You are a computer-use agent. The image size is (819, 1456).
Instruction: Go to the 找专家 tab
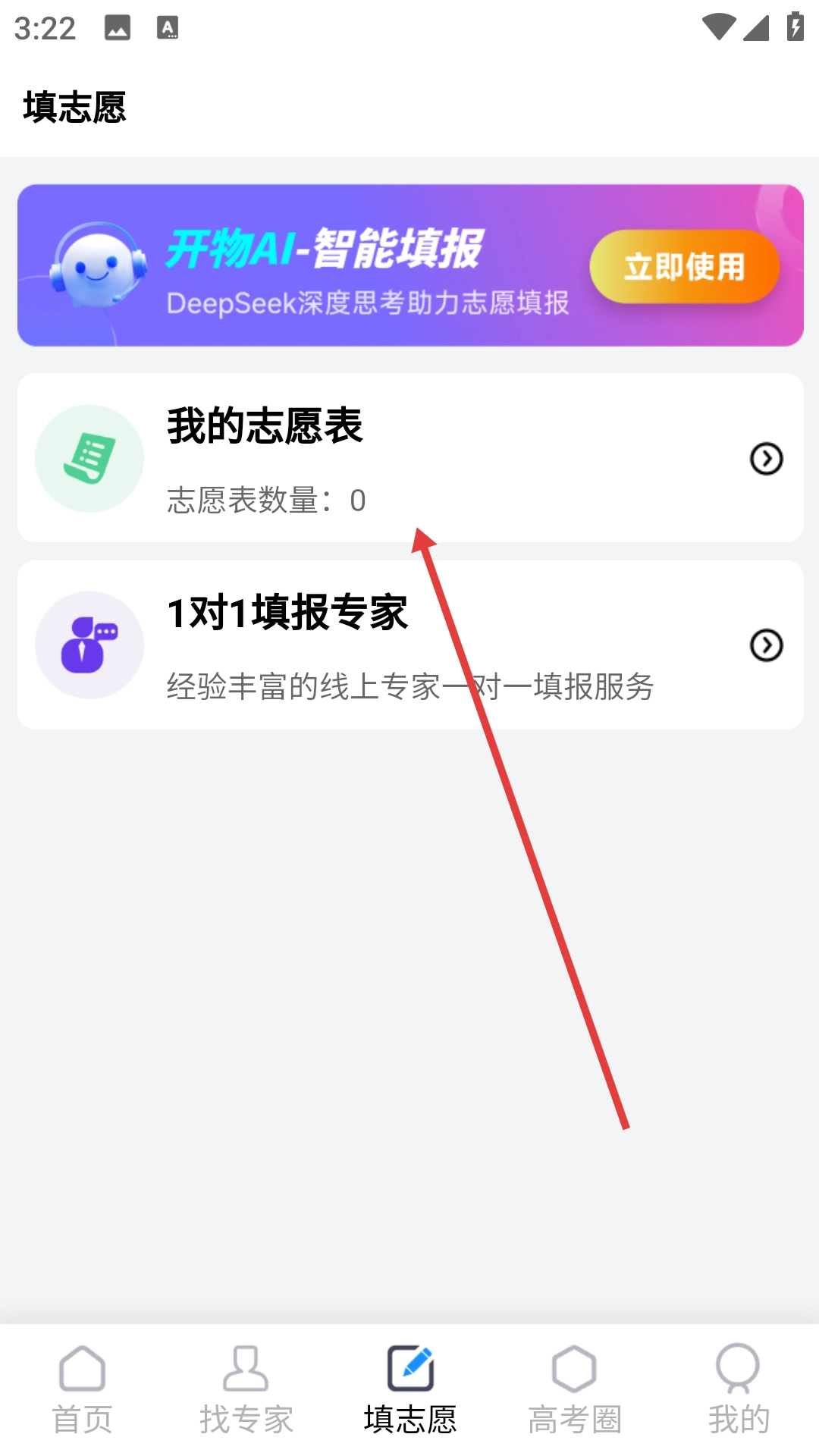pyautogui.click(x=246, y=1389)
